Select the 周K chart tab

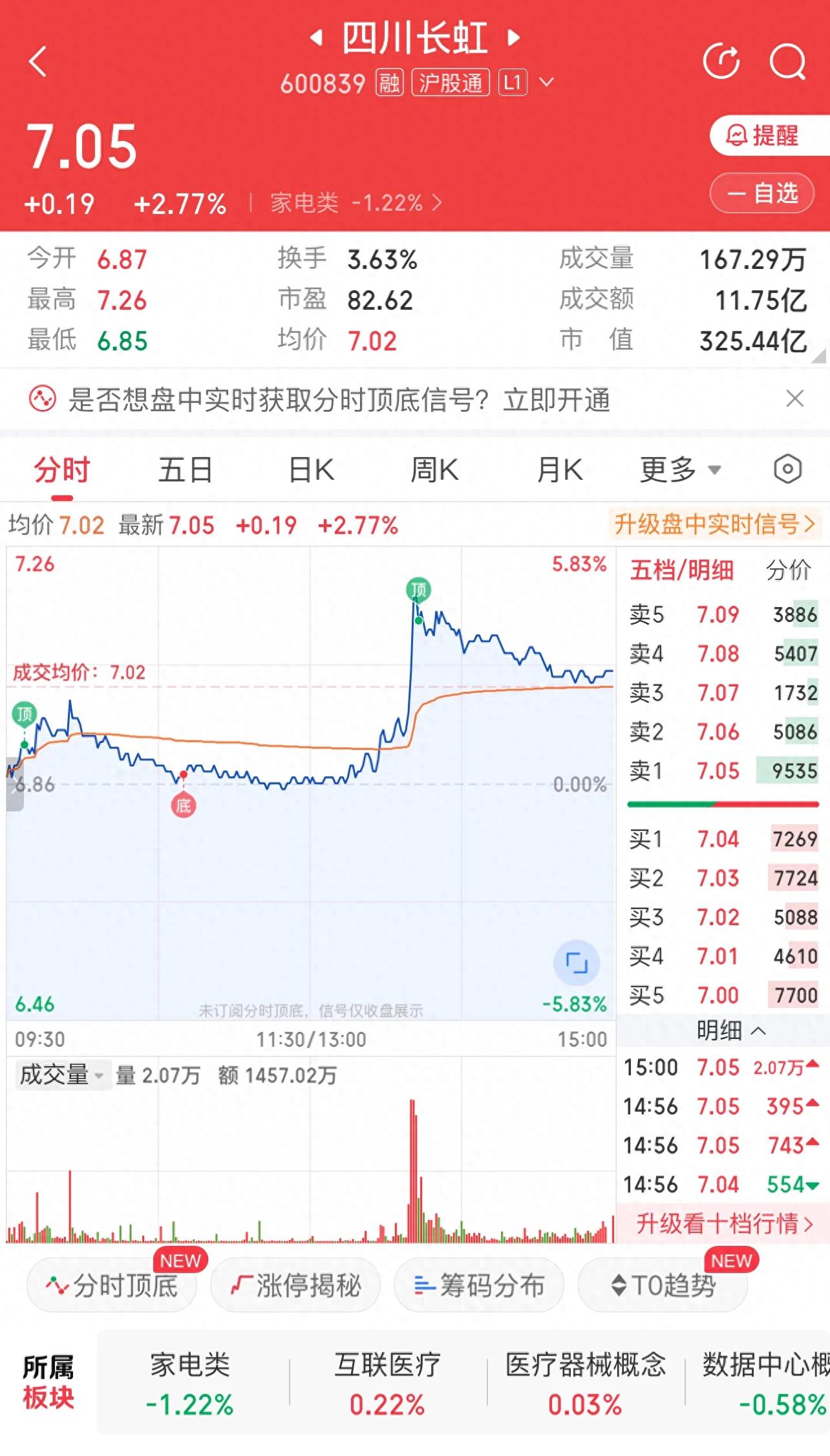coord(435,470)
